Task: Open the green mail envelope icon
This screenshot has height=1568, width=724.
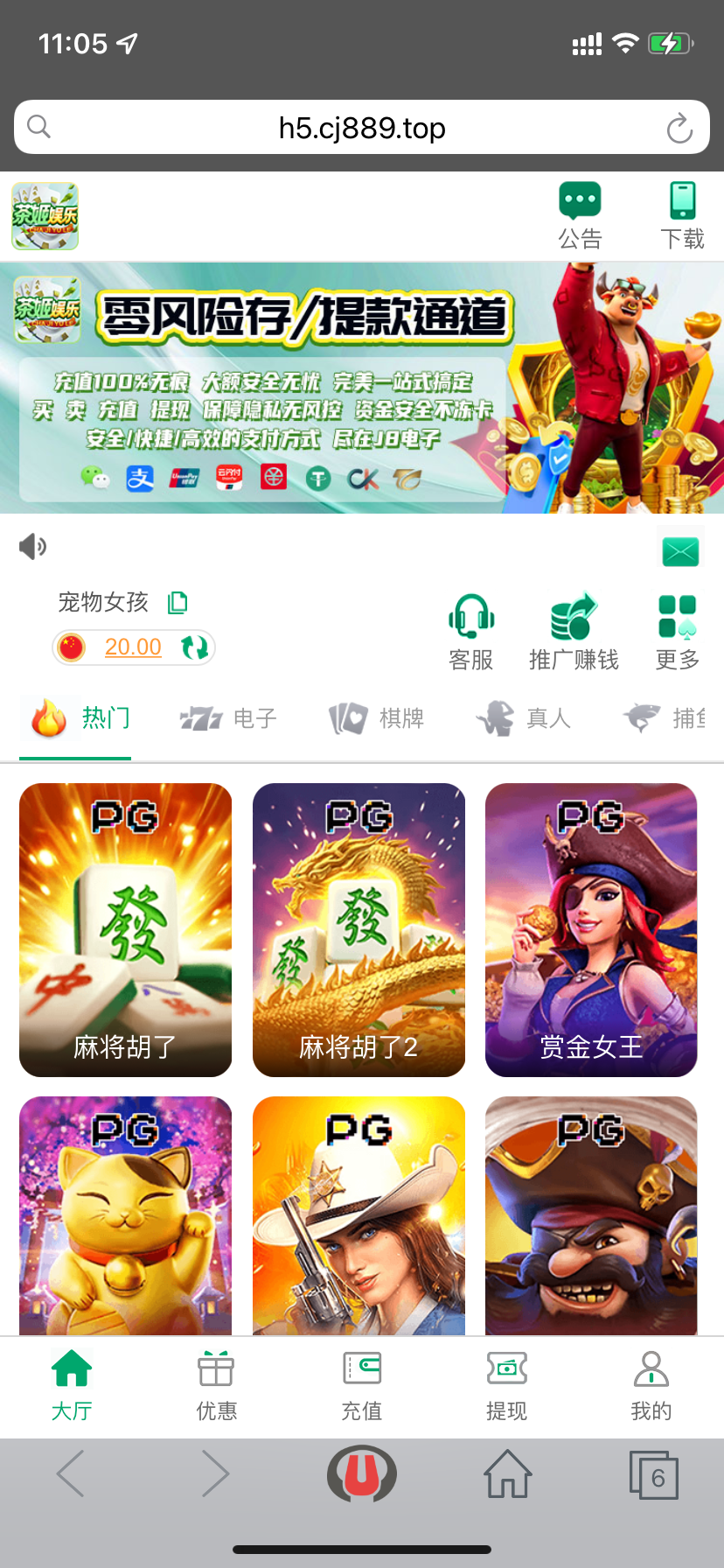Action: point(679,551)
